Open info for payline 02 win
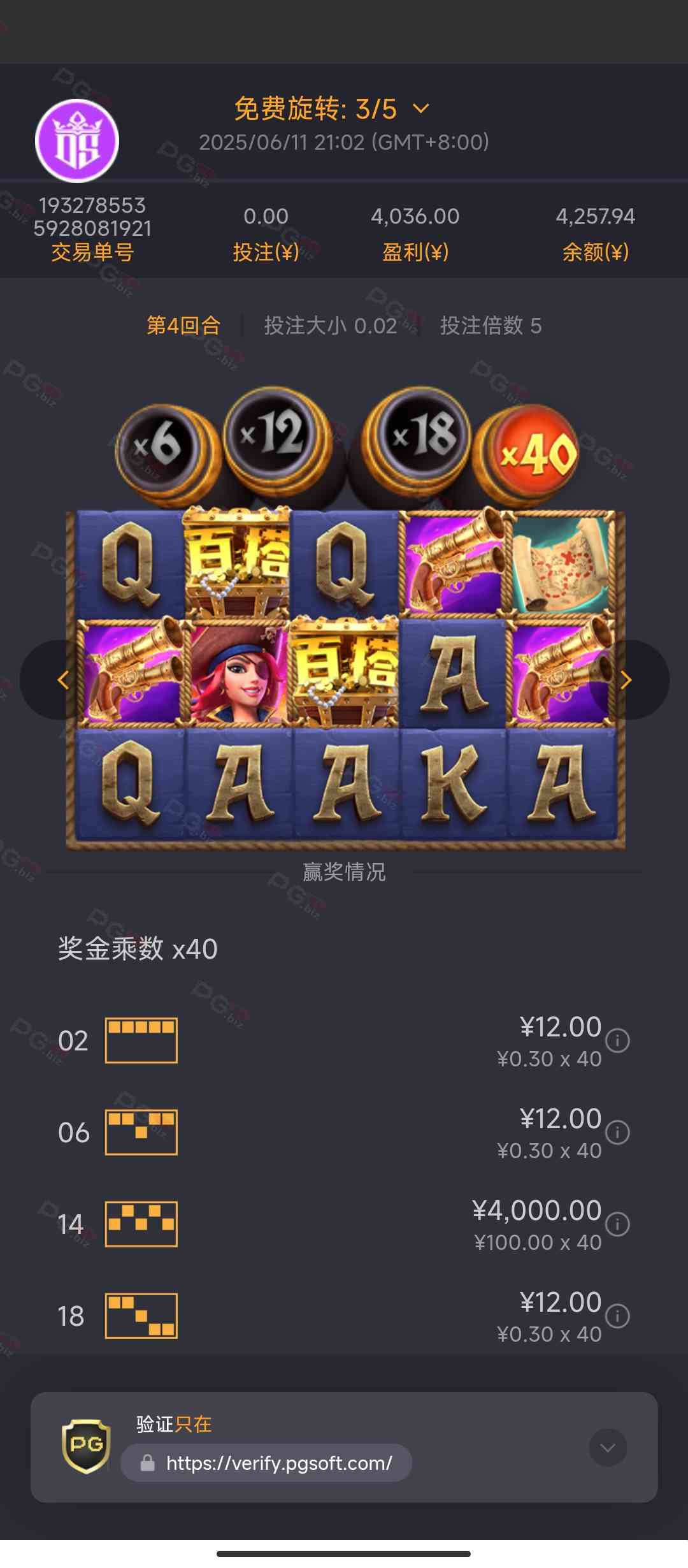Screen dimensions: 688x1568 click(617, 1041)
